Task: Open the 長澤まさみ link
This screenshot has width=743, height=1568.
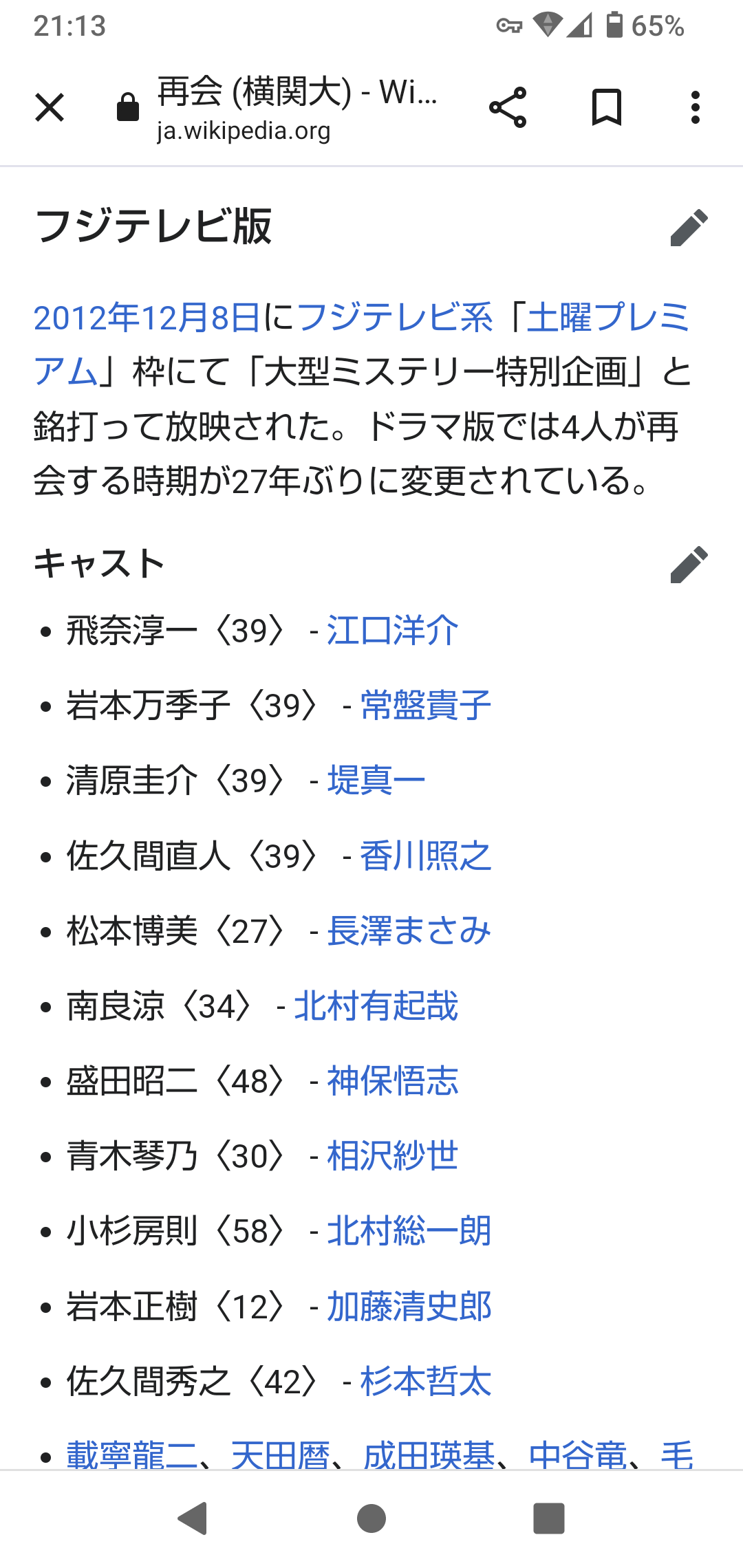Action: [x=409, y=931]
